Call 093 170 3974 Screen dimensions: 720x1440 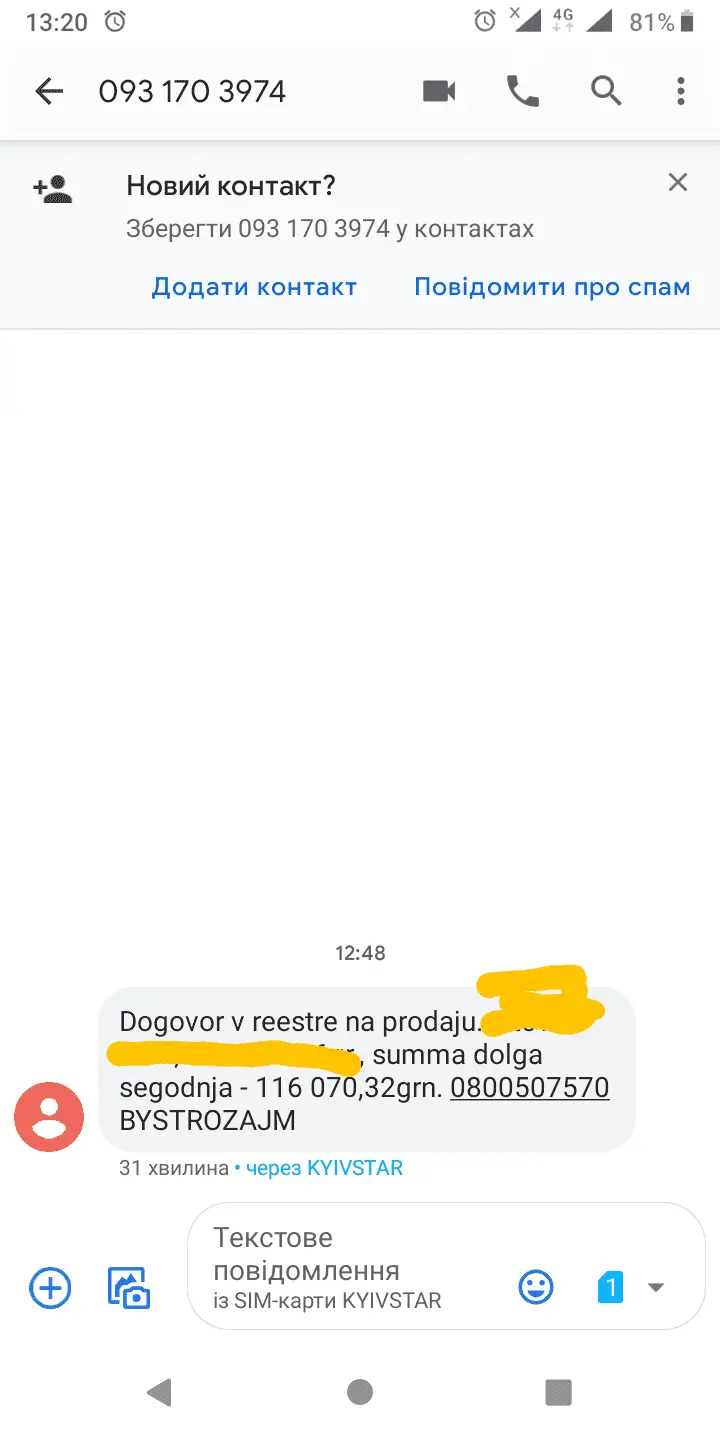pyautogui.click(x=522, y=92)
